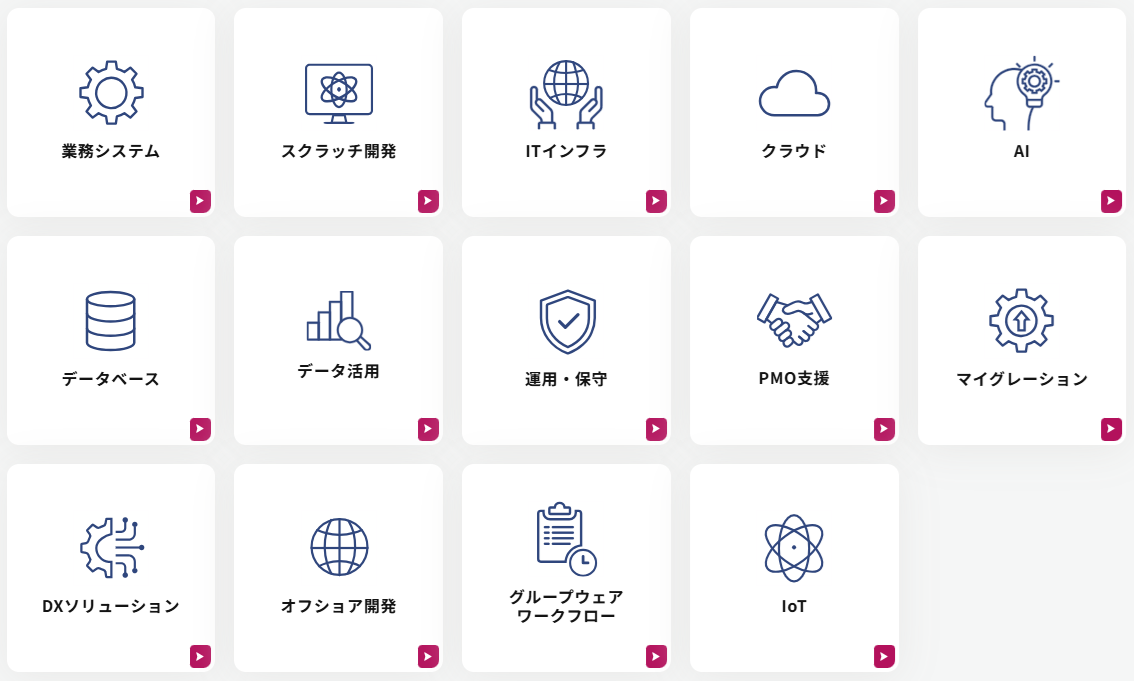The image size is (1134, 681).
Task: View the 運用・保守 card
Action: (566, 341)
